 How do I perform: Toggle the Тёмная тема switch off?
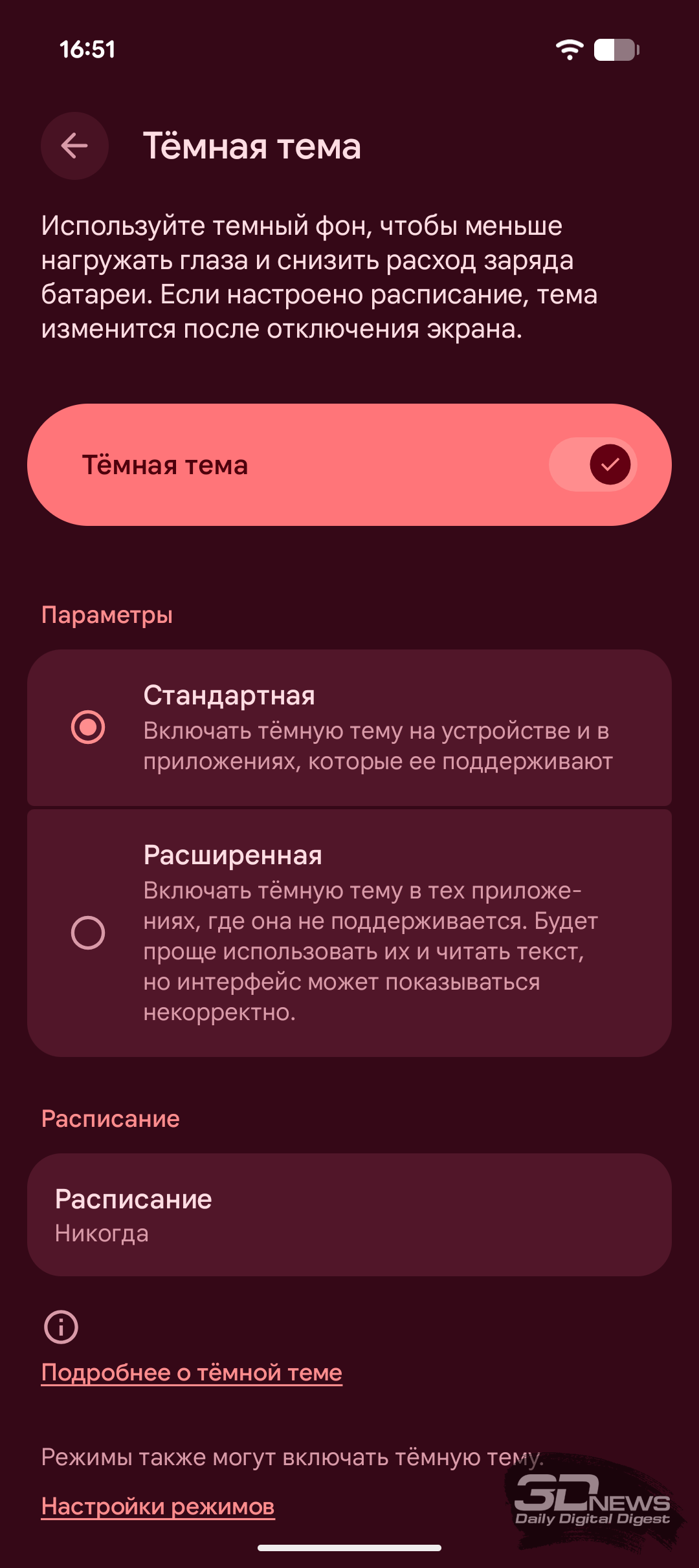pyautogui.click(x=592, y=464)
